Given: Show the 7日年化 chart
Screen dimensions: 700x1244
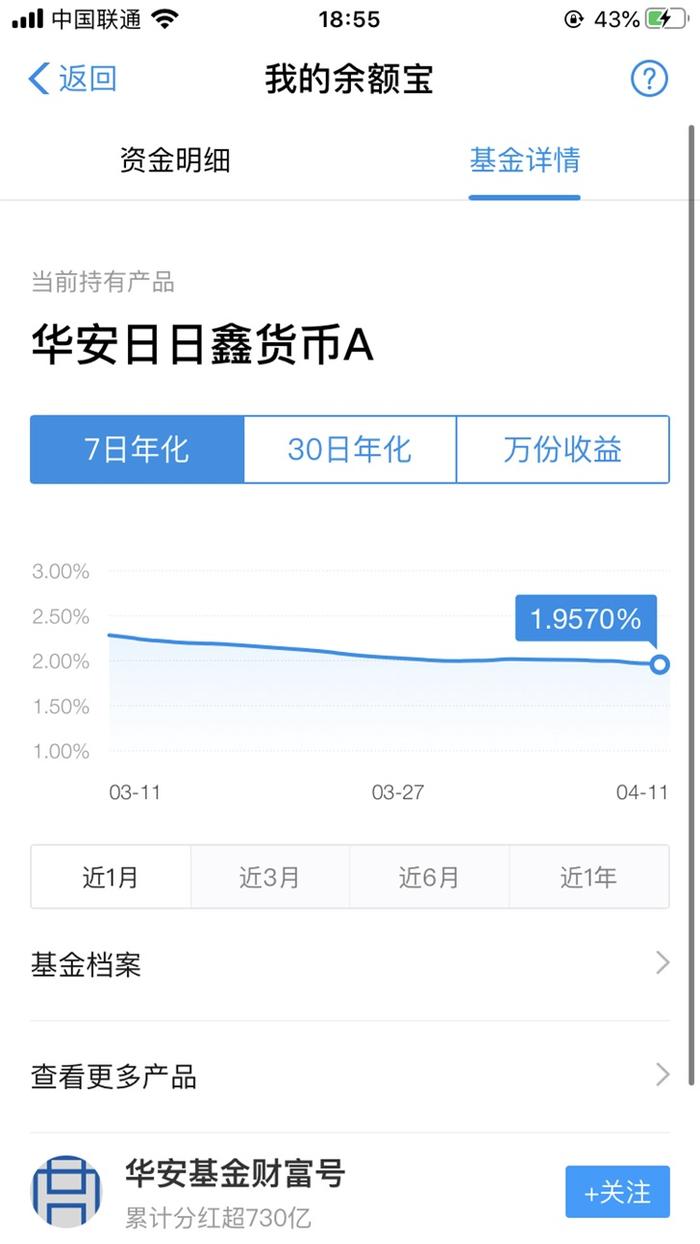Looking at the screenshot, I should [137, 450].
